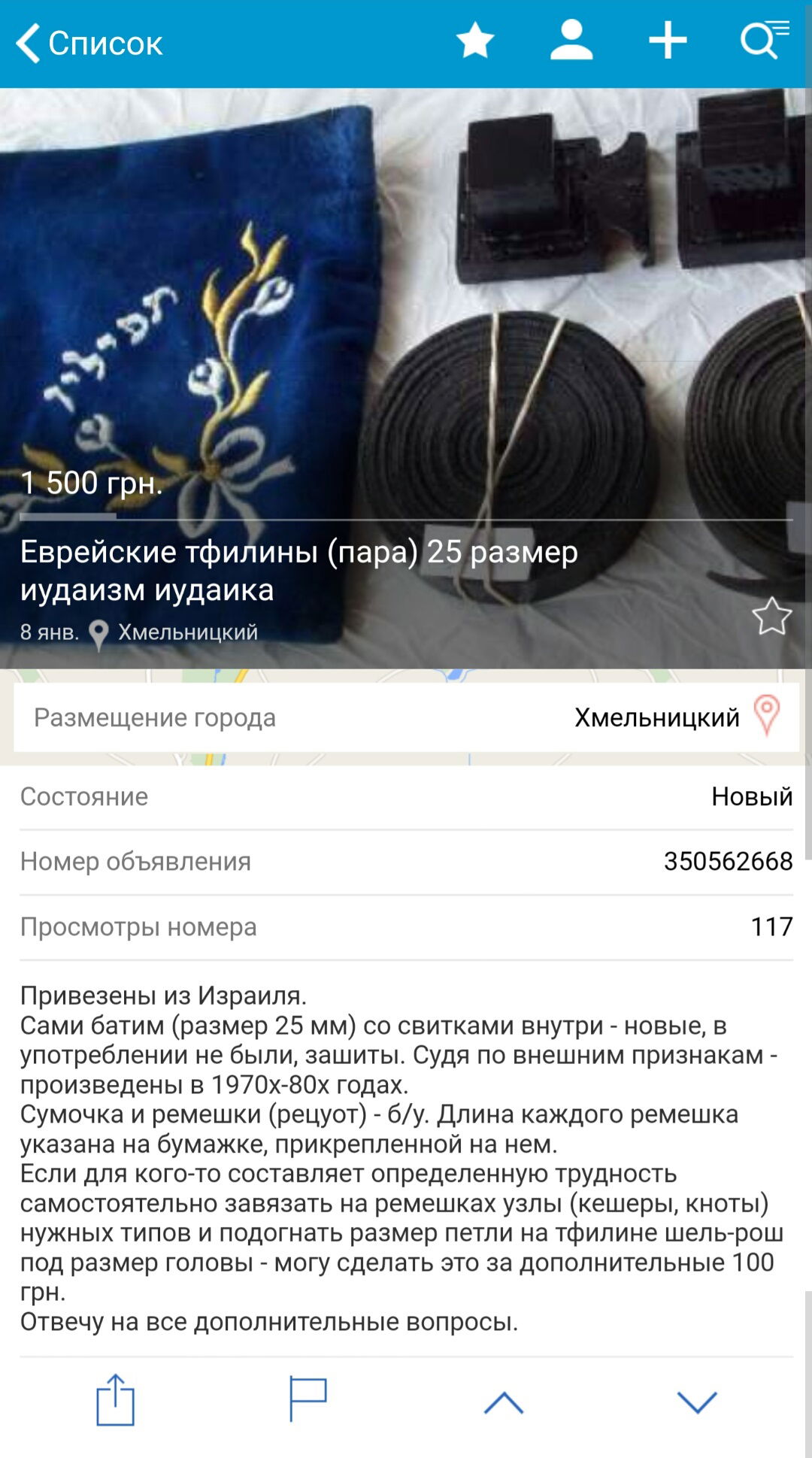812x1458 pixels.
Task: Open the search with filters icon
Action: (763, 41)
